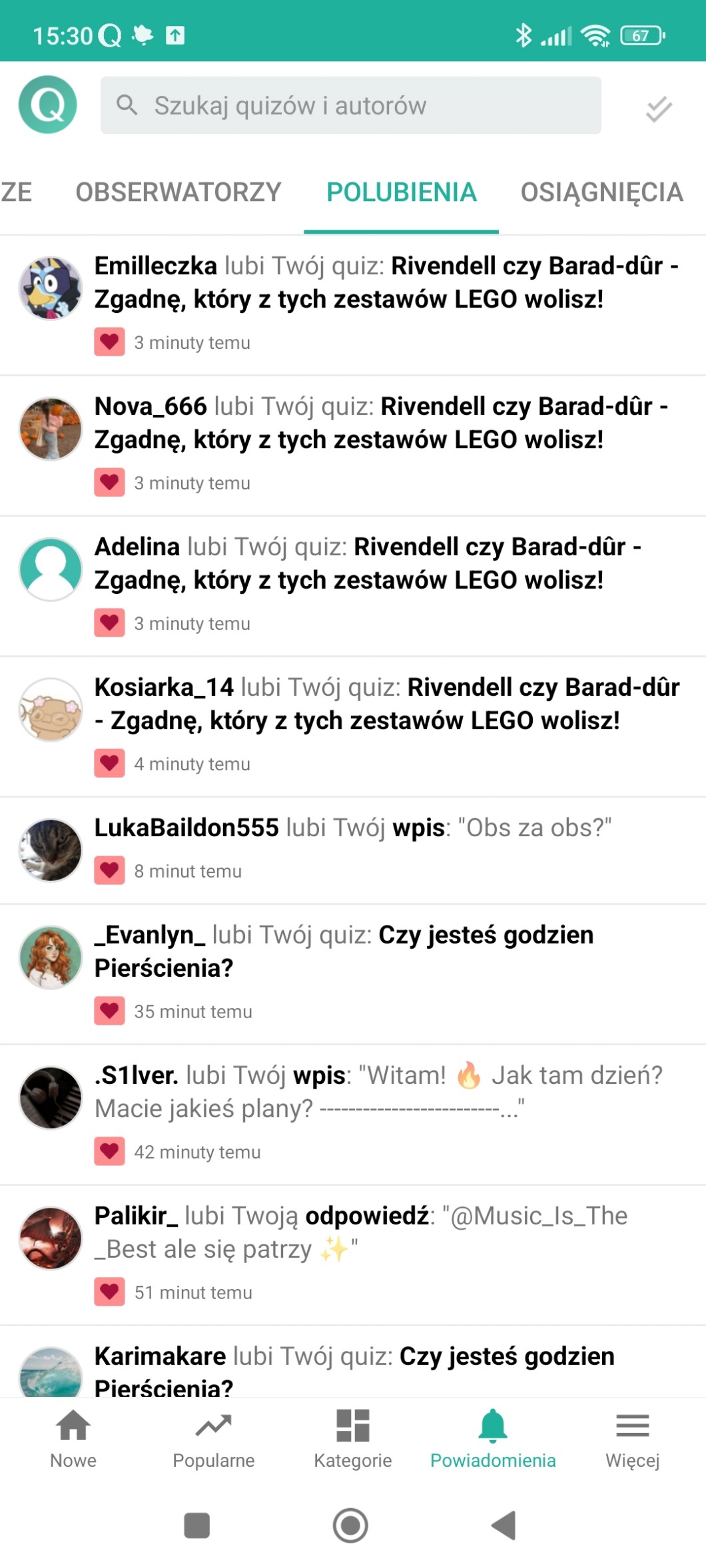The height and width of the screenshot is (1568, 706).
Task: Open the Kategorie tab
Action: click(x=353, y=1439)
